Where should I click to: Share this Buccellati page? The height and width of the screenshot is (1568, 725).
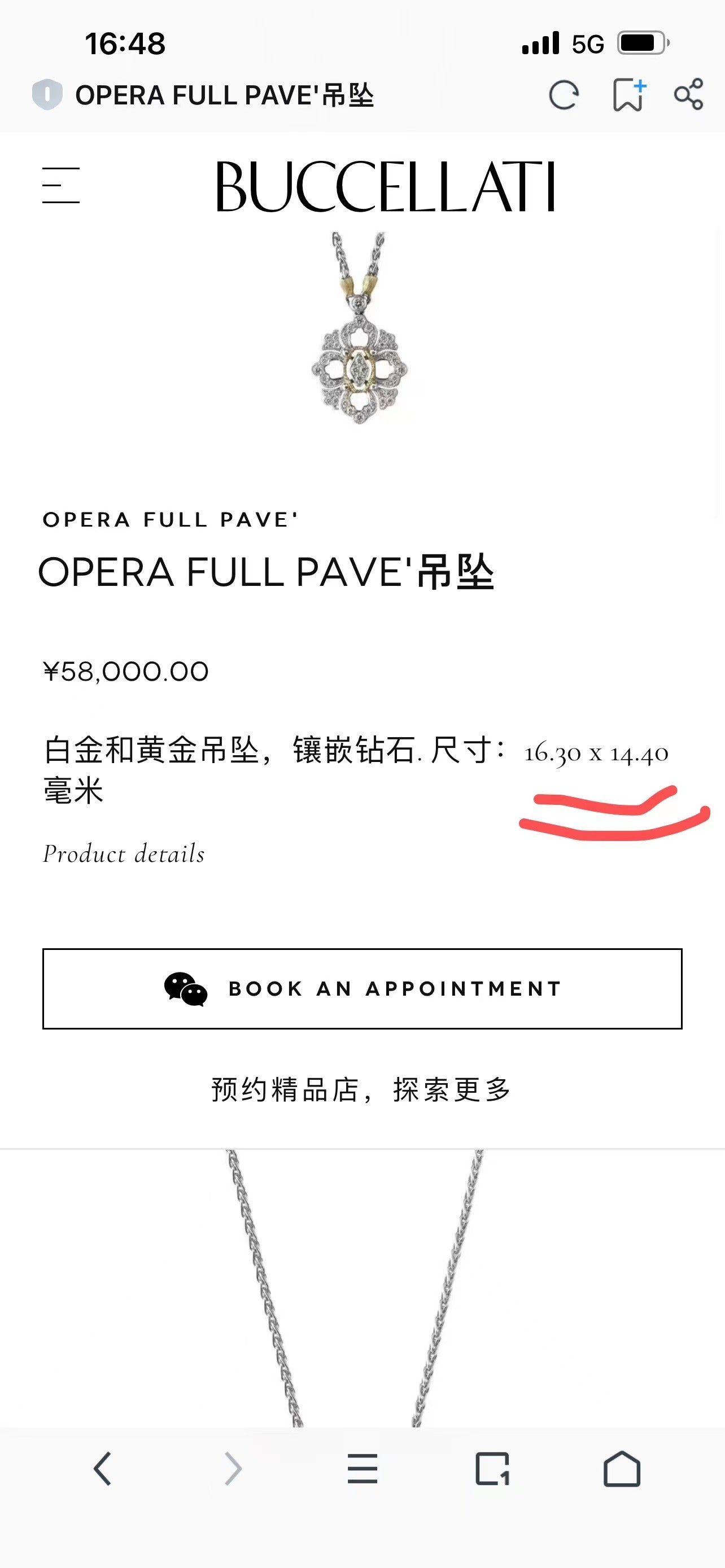pos(688,95)
